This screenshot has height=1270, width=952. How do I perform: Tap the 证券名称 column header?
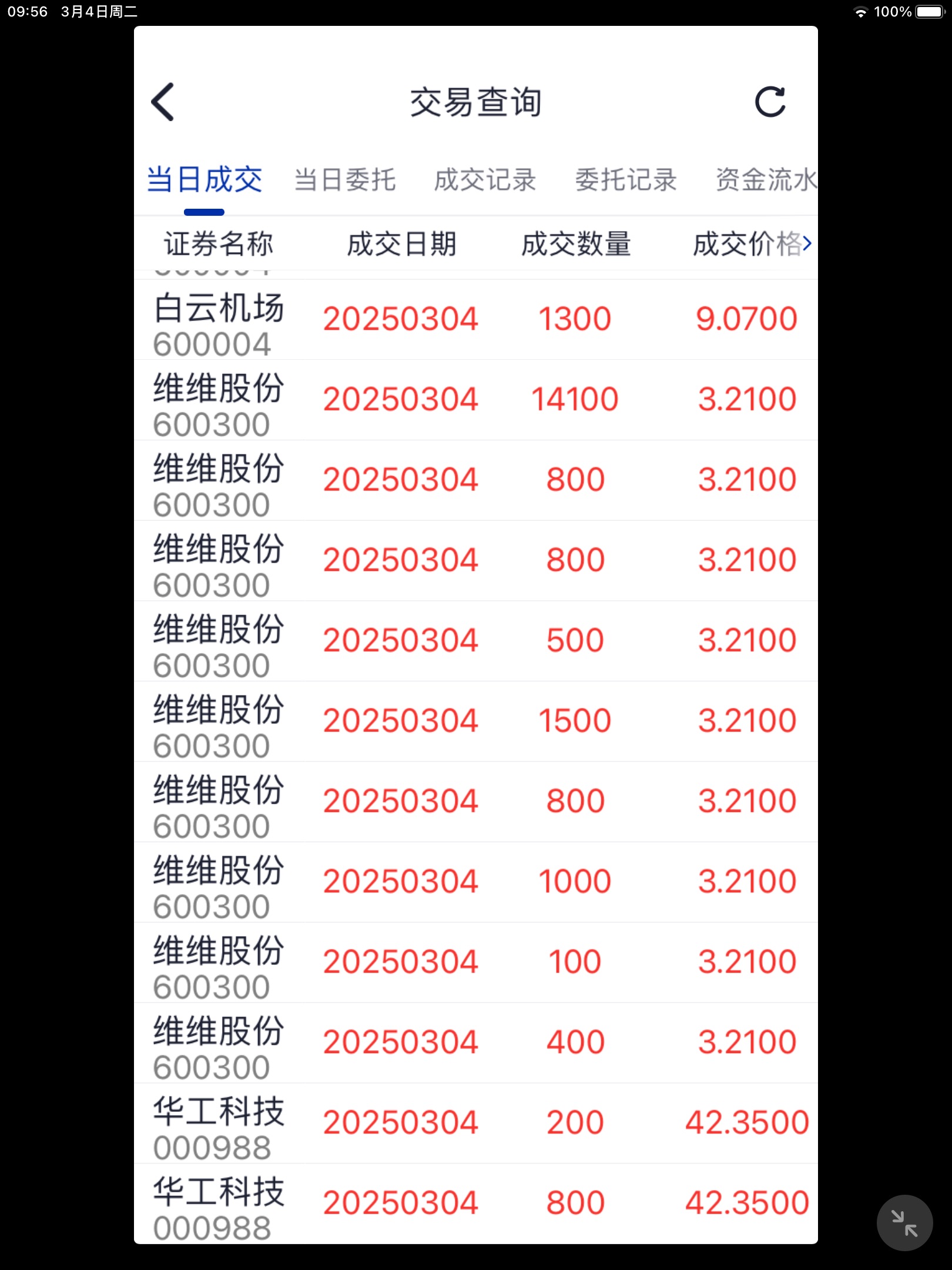218,242
